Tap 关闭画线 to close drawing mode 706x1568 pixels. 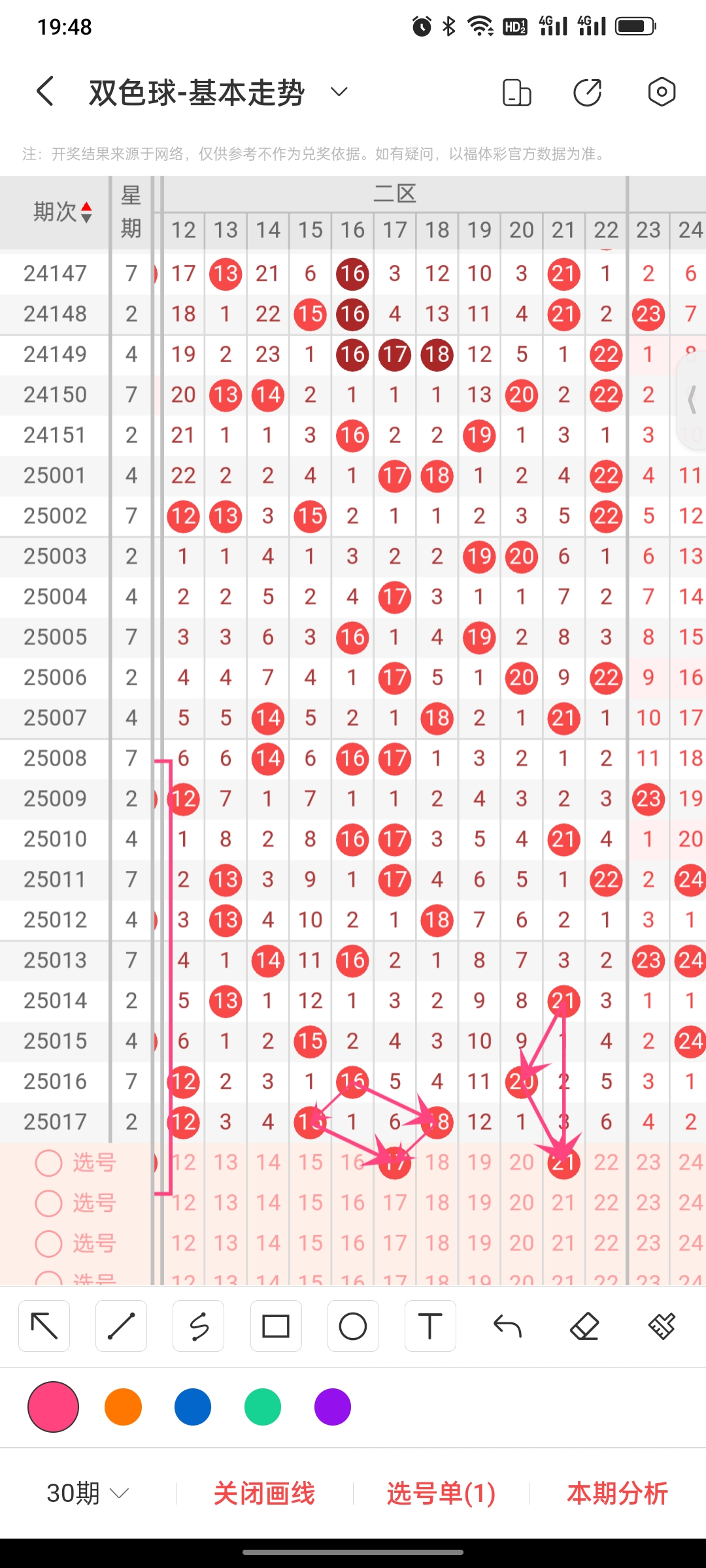click(x=265, y=1494)
